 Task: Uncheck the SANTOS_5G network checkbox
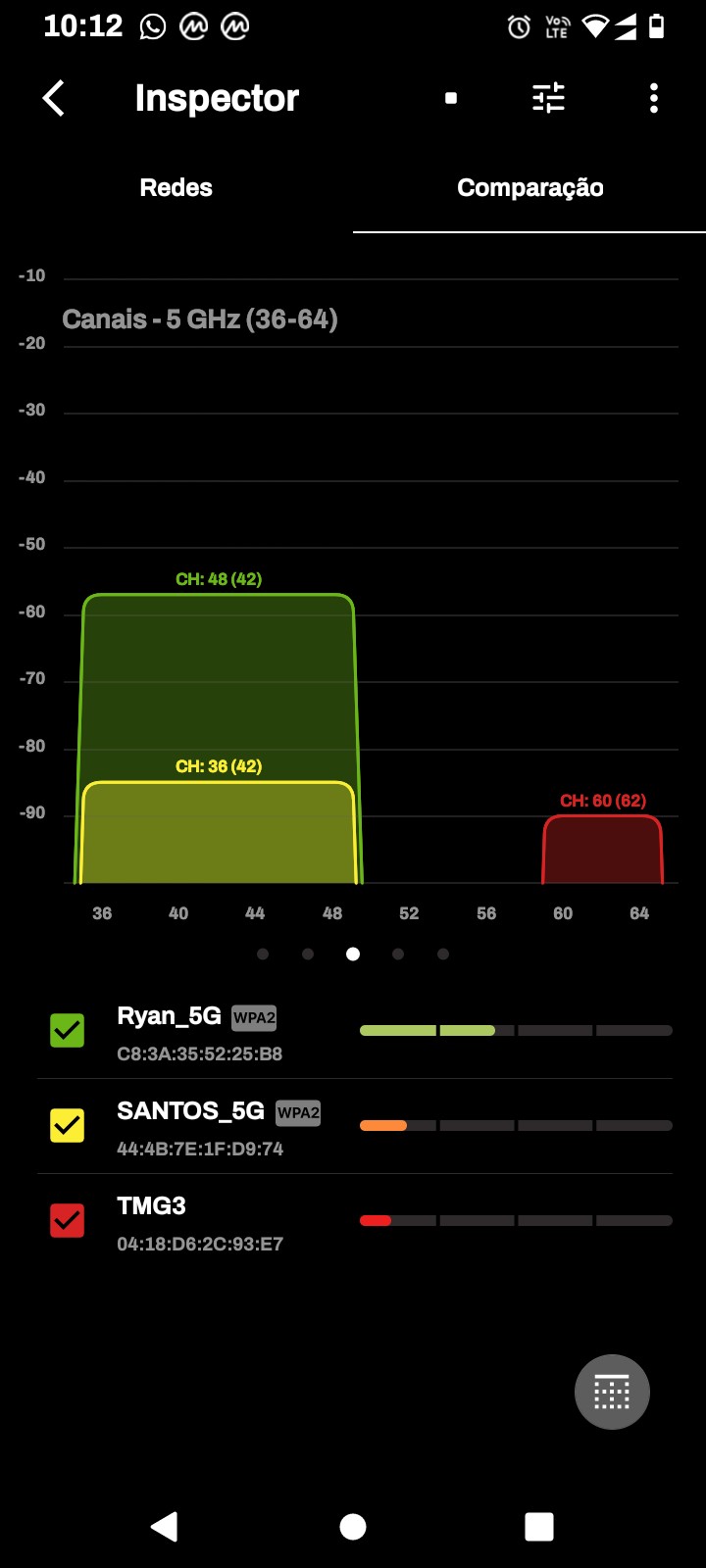point(68,1125)
